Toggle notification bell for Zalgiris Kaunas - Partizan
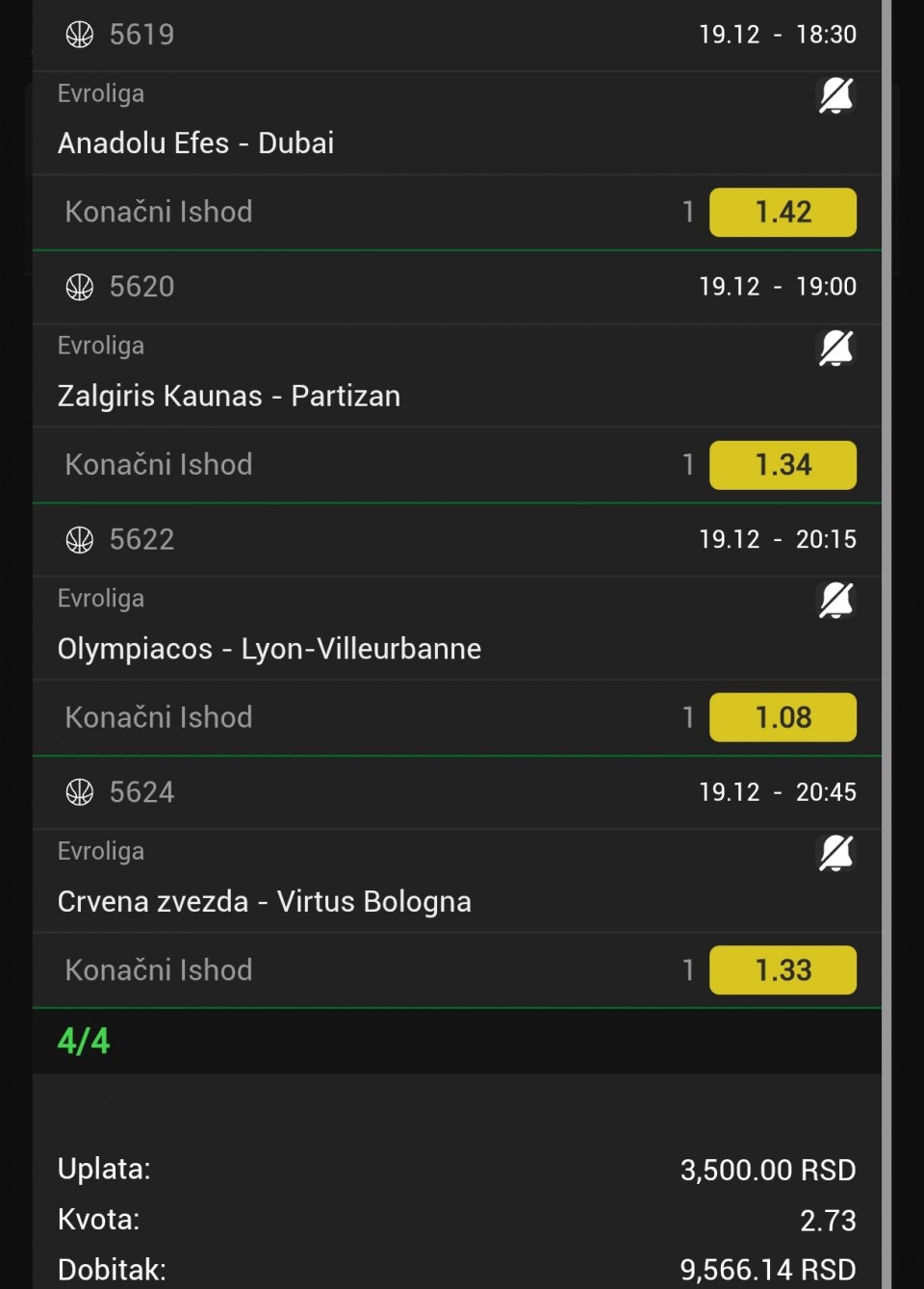Image resolution: width=924 pixels, height=1289 pixels. click(835, 348)
